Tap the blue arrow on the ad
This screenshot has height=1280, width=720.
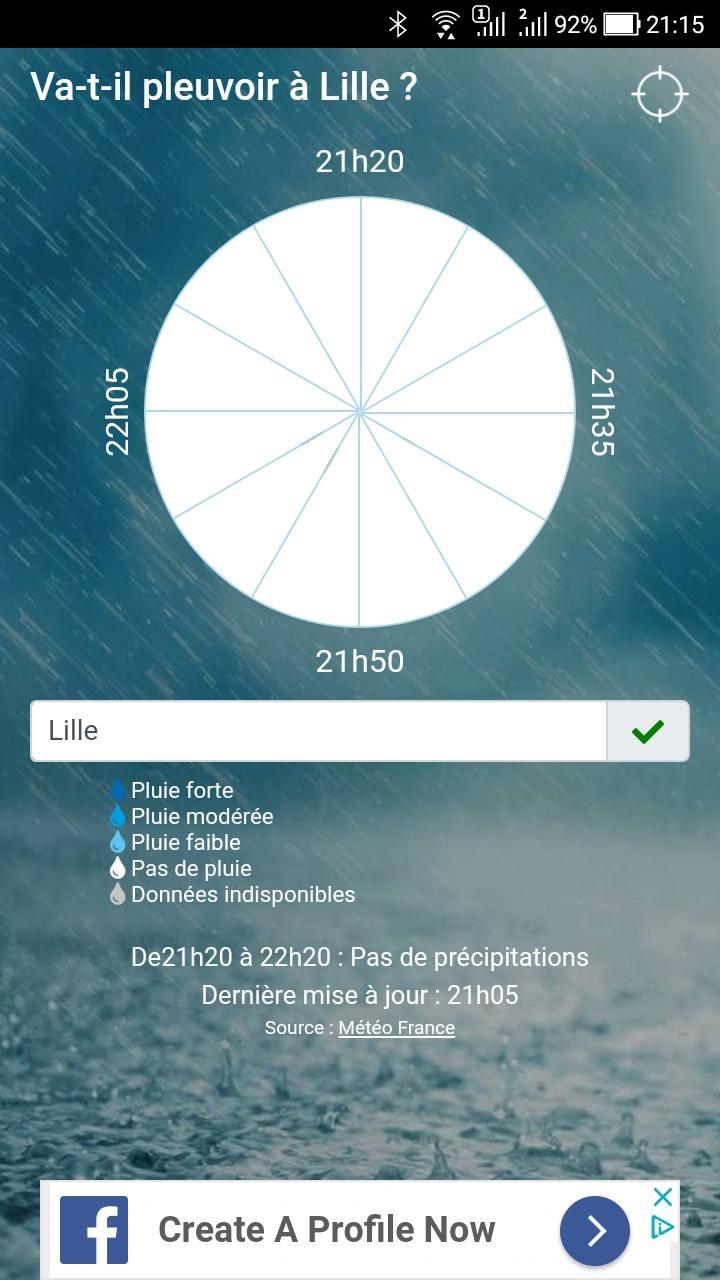pos(593,1230)
